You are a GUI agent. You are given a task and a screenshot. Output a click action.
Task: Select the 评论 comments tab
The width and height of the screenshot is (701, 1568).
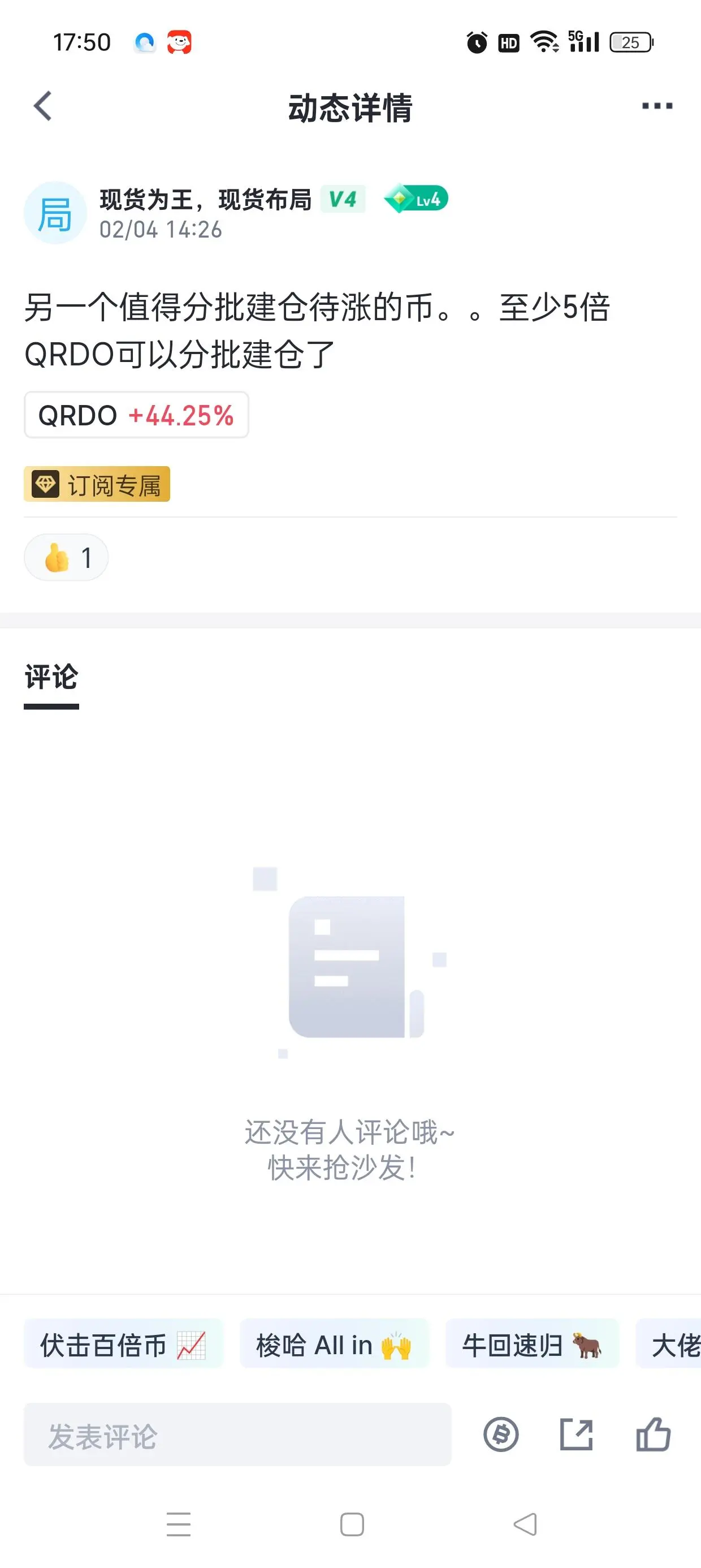50,679
